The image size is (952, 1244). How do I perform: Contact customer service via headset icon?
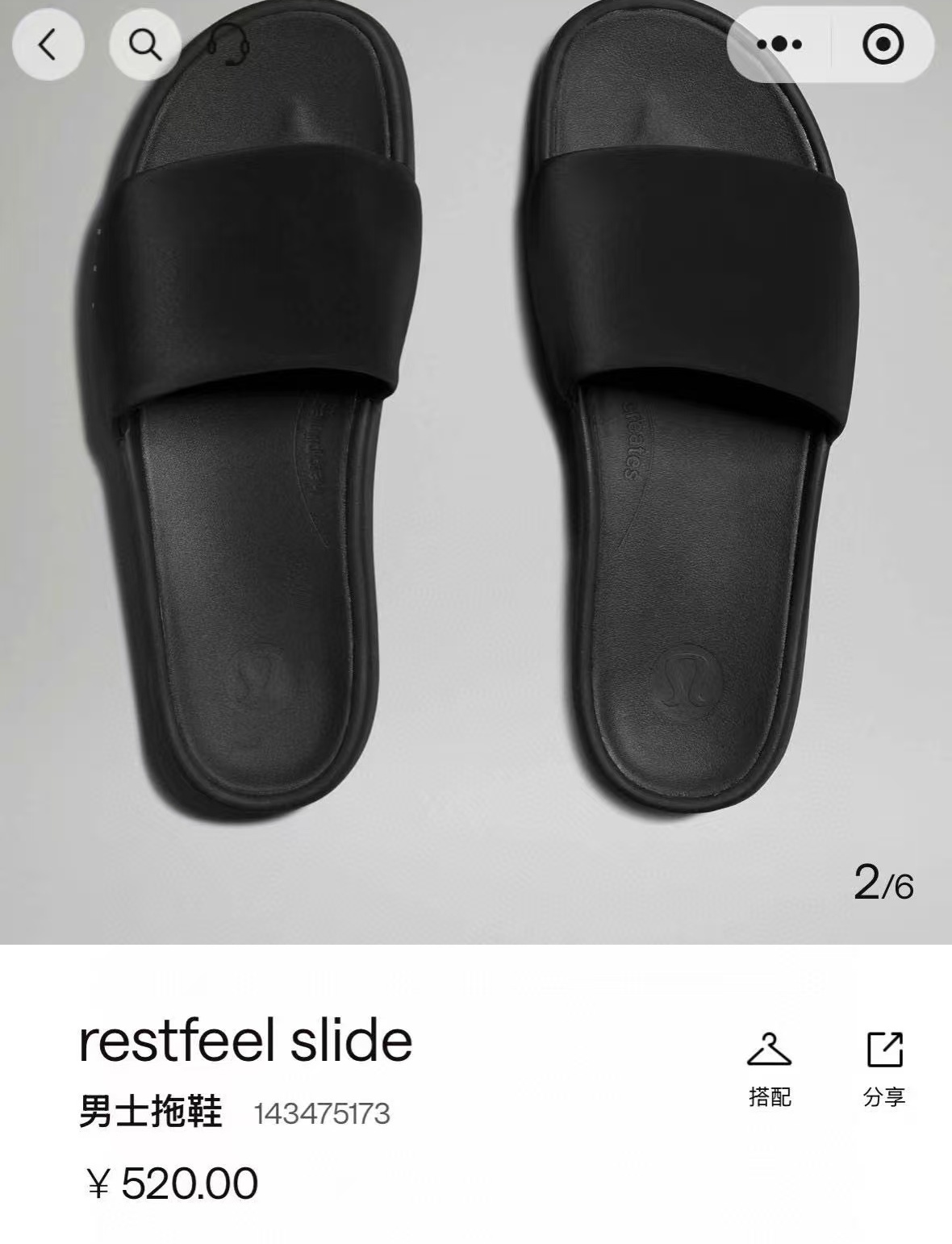(x=228, y=44)
